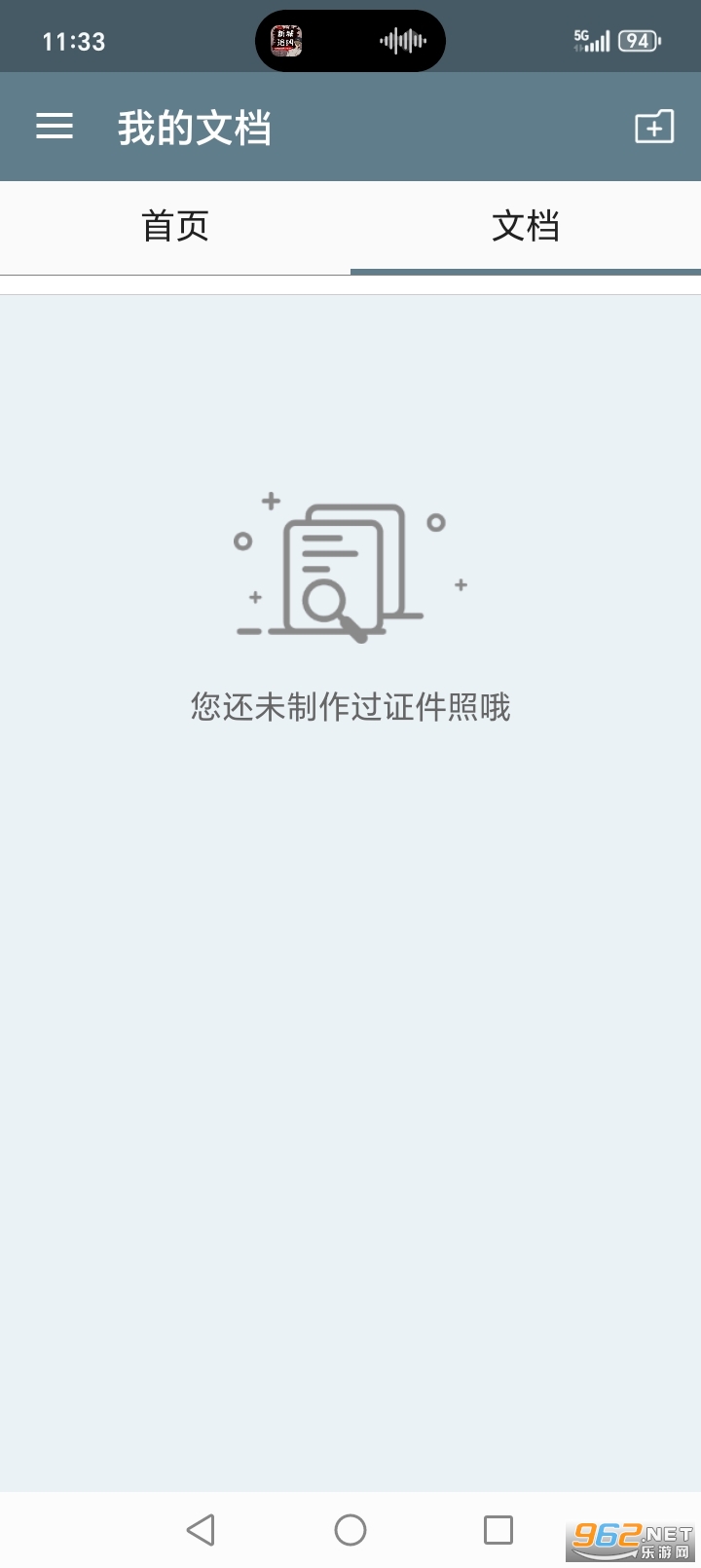This screenshot has width=701, height=1568.
Task: Tap the clock showing 11:33
Action: pyautogui.click(x=75, y=40)
